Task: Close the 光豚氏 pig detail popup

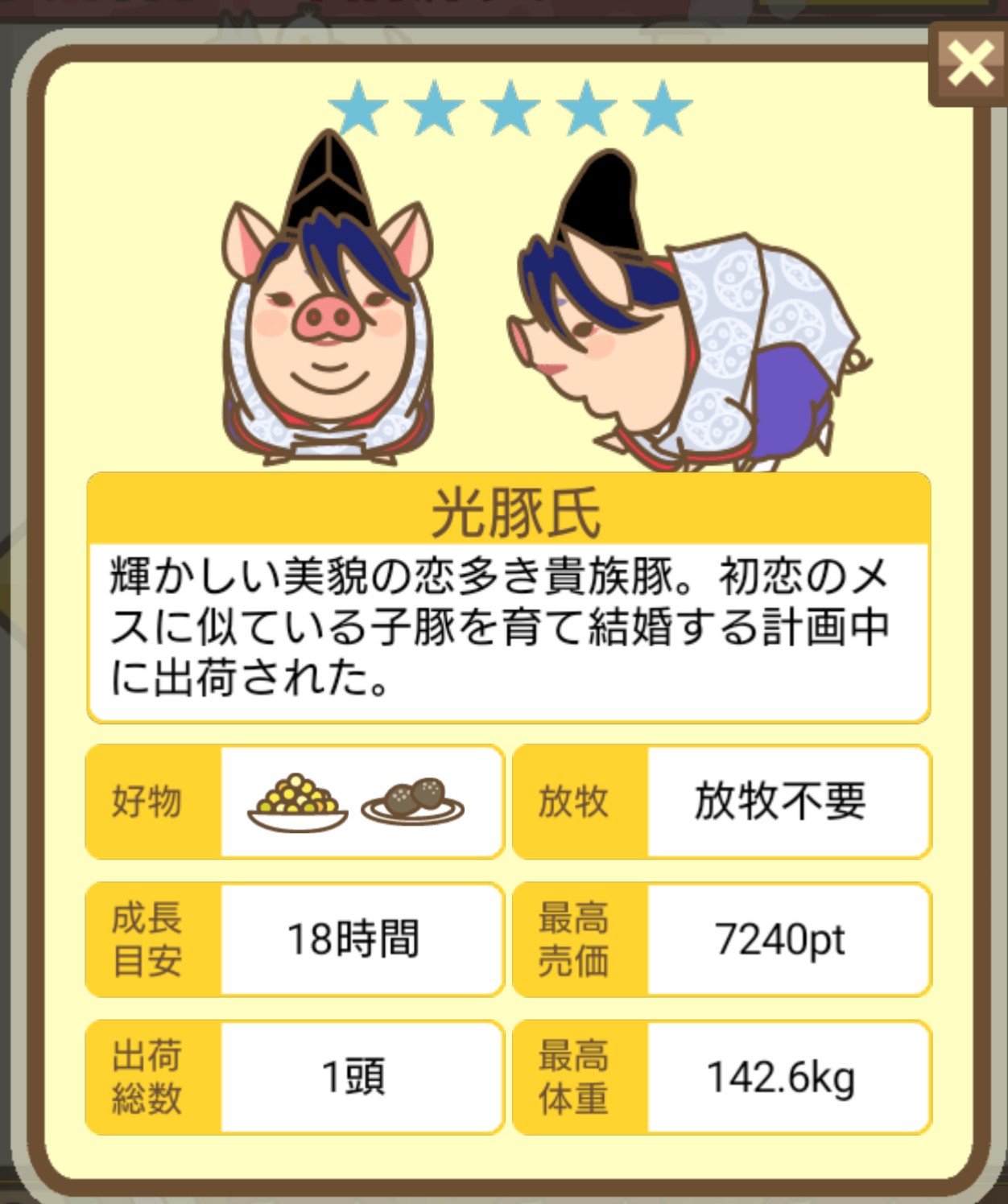Action: [x=969, y=64]
